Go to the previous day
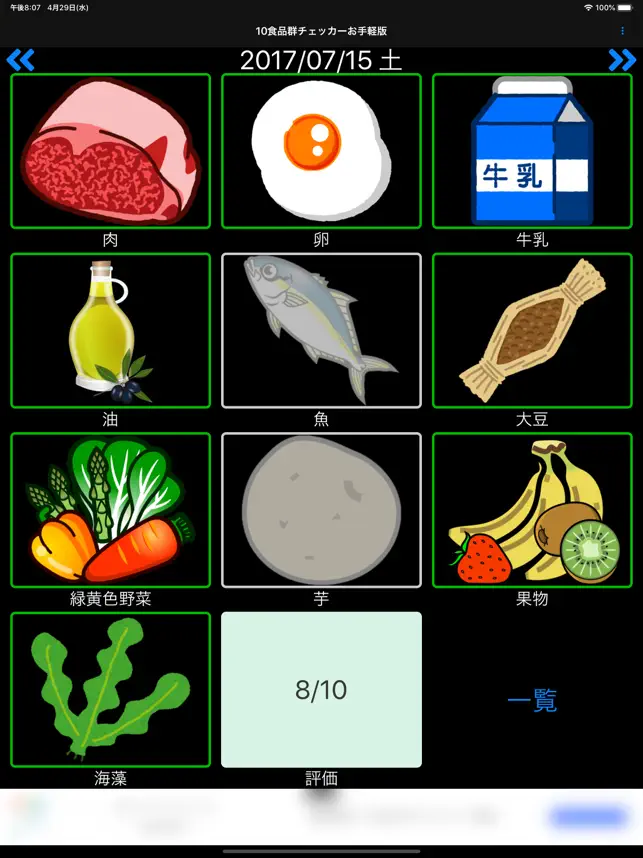This screenshot has height=858, width=643. (x=20, y=60)
